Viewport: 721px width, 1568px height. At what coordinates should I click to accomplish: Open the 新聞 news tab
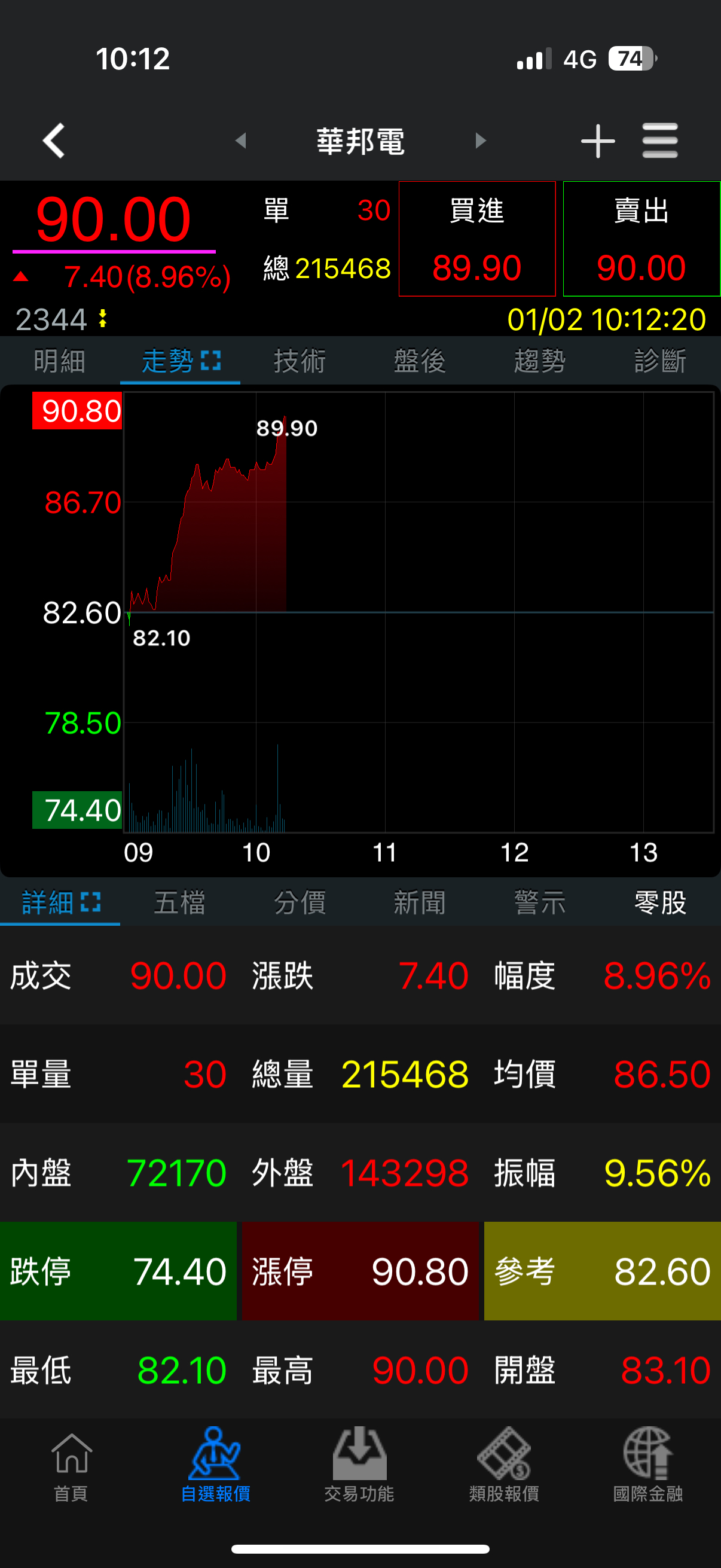click(420, 902)
